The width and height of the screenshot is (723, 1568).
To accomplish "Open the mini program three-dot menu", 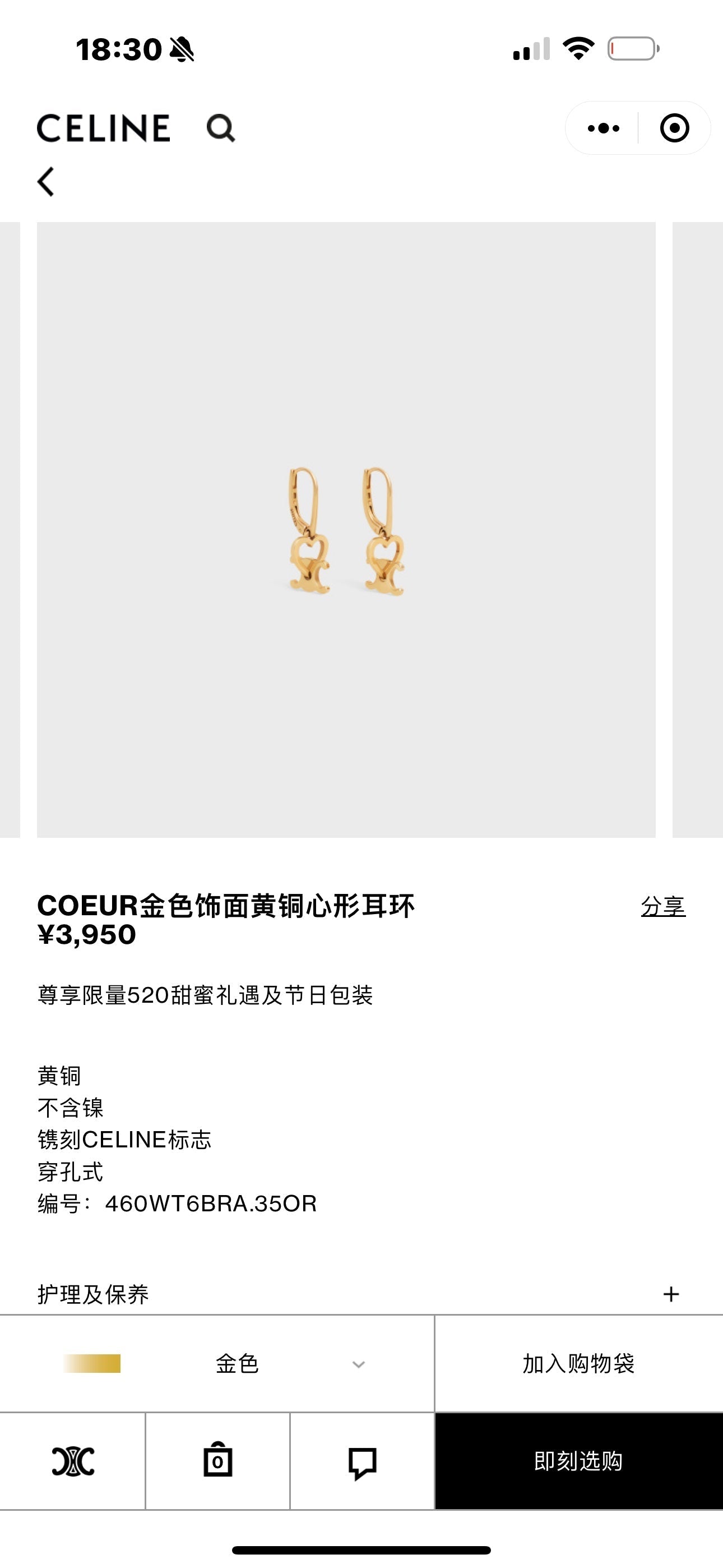I will (603, 128).
